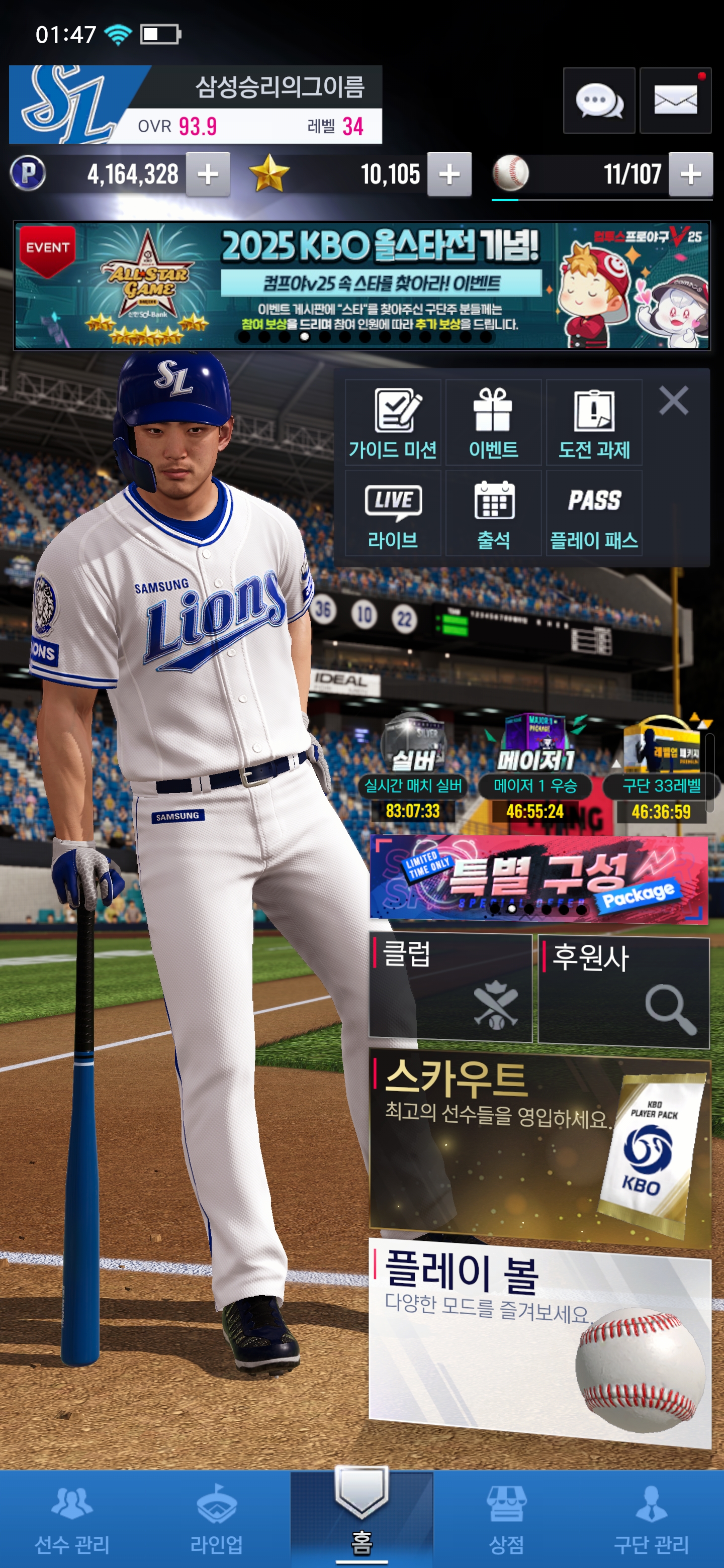The width and height of the screenshot is (724, 1568).
Task: Refill baseballs with the plus button
Action: click(x=690, y=175)
